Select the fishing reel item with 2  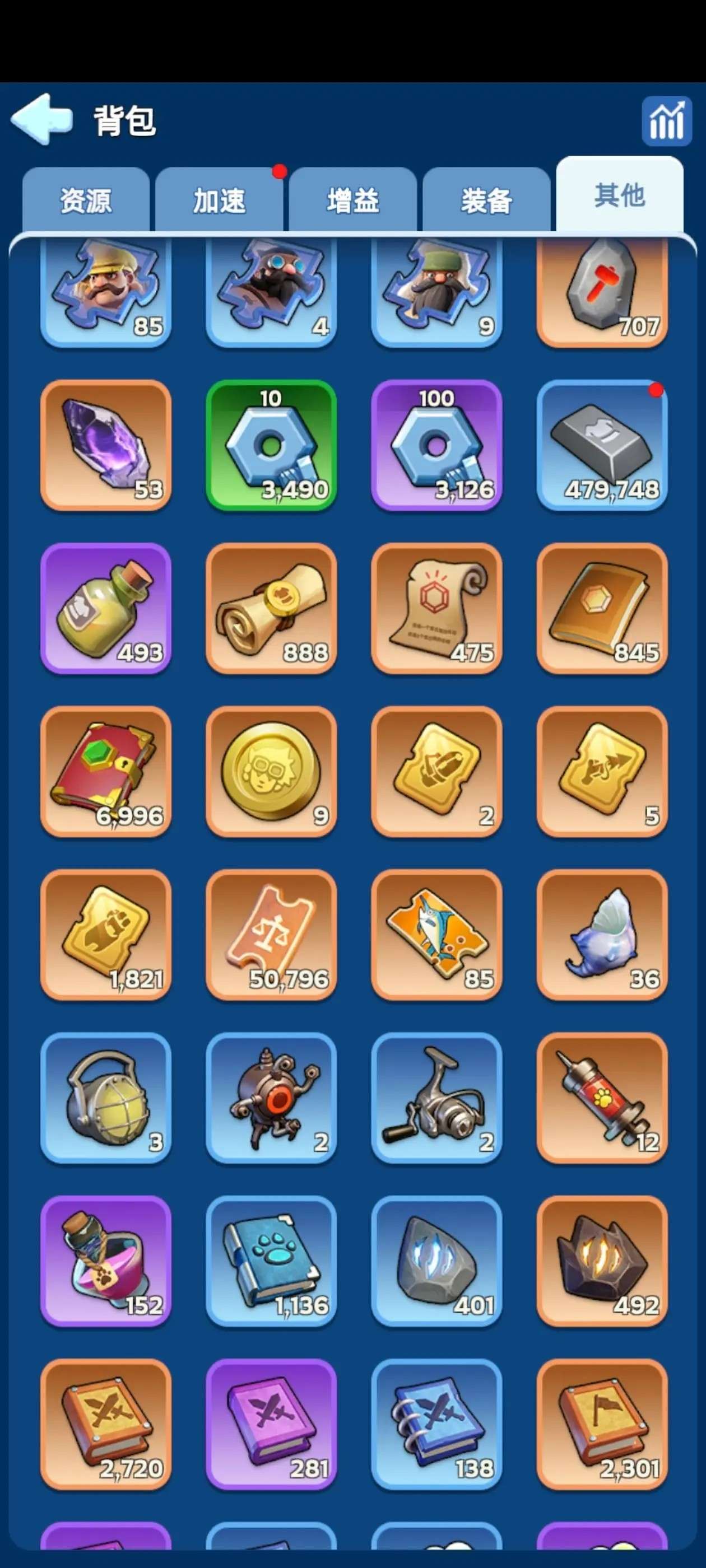(436, 1098)
